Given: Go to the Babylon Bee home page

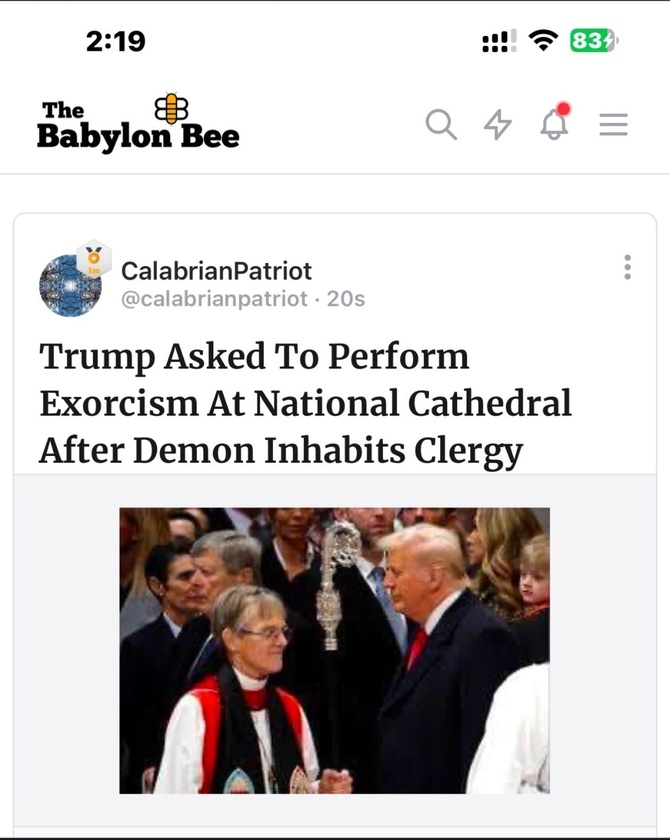Looking at the screenshot, I should (138, 125).
